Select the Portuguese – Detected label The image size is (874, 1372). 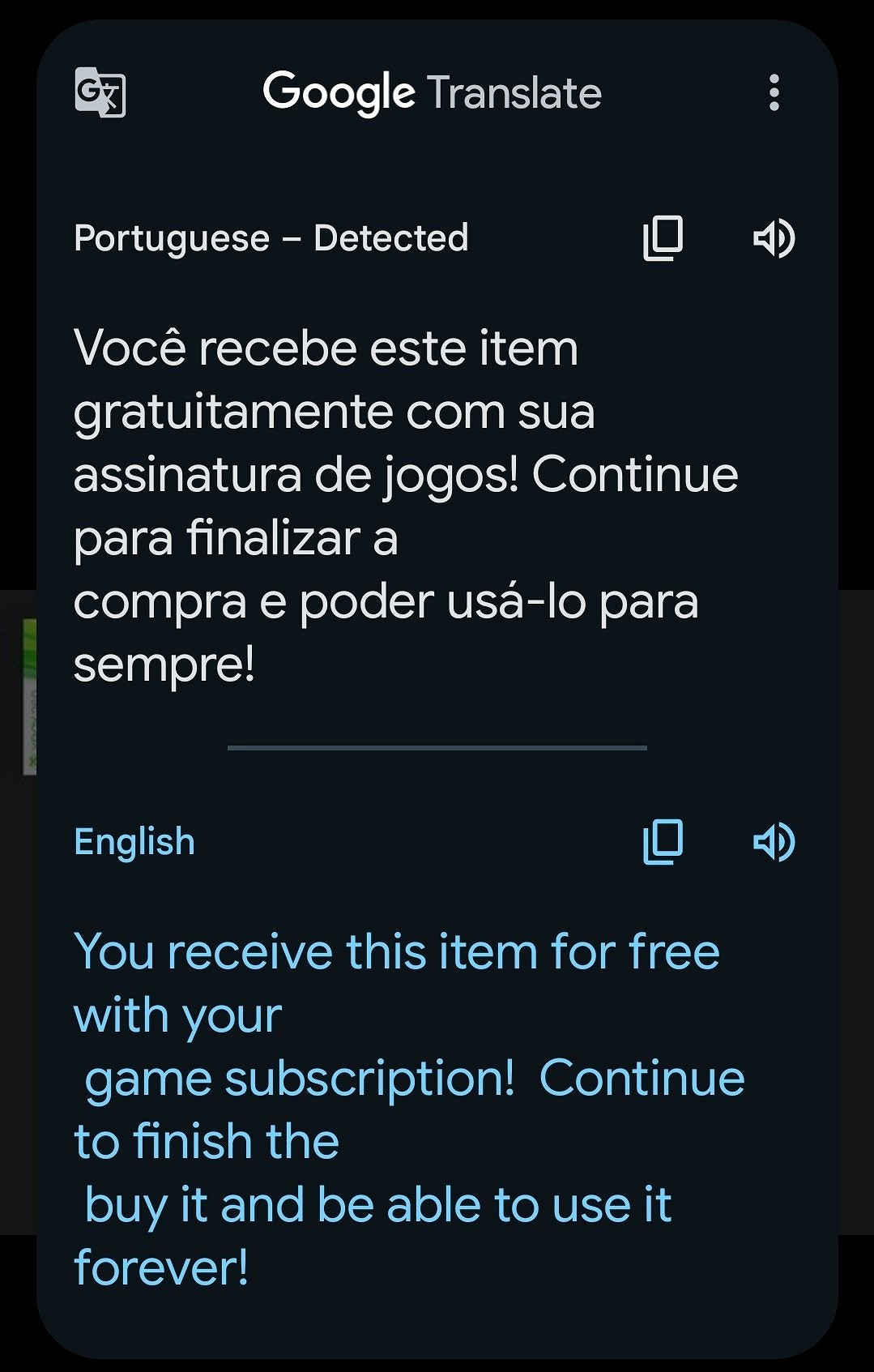(x=271, y=237)
